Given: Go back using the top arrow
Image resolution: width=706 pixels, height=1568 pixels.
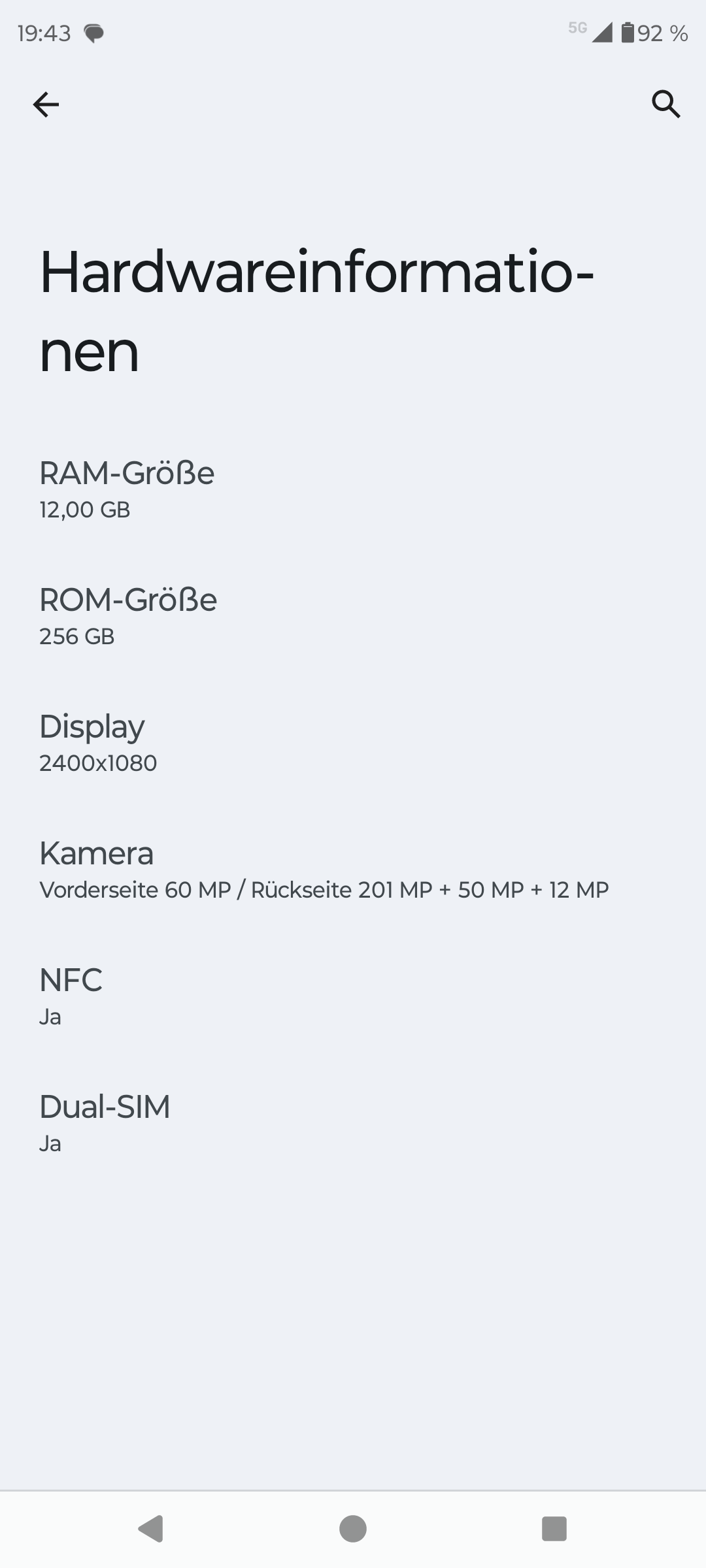Looking at the screenshot, I should point(46,105).
